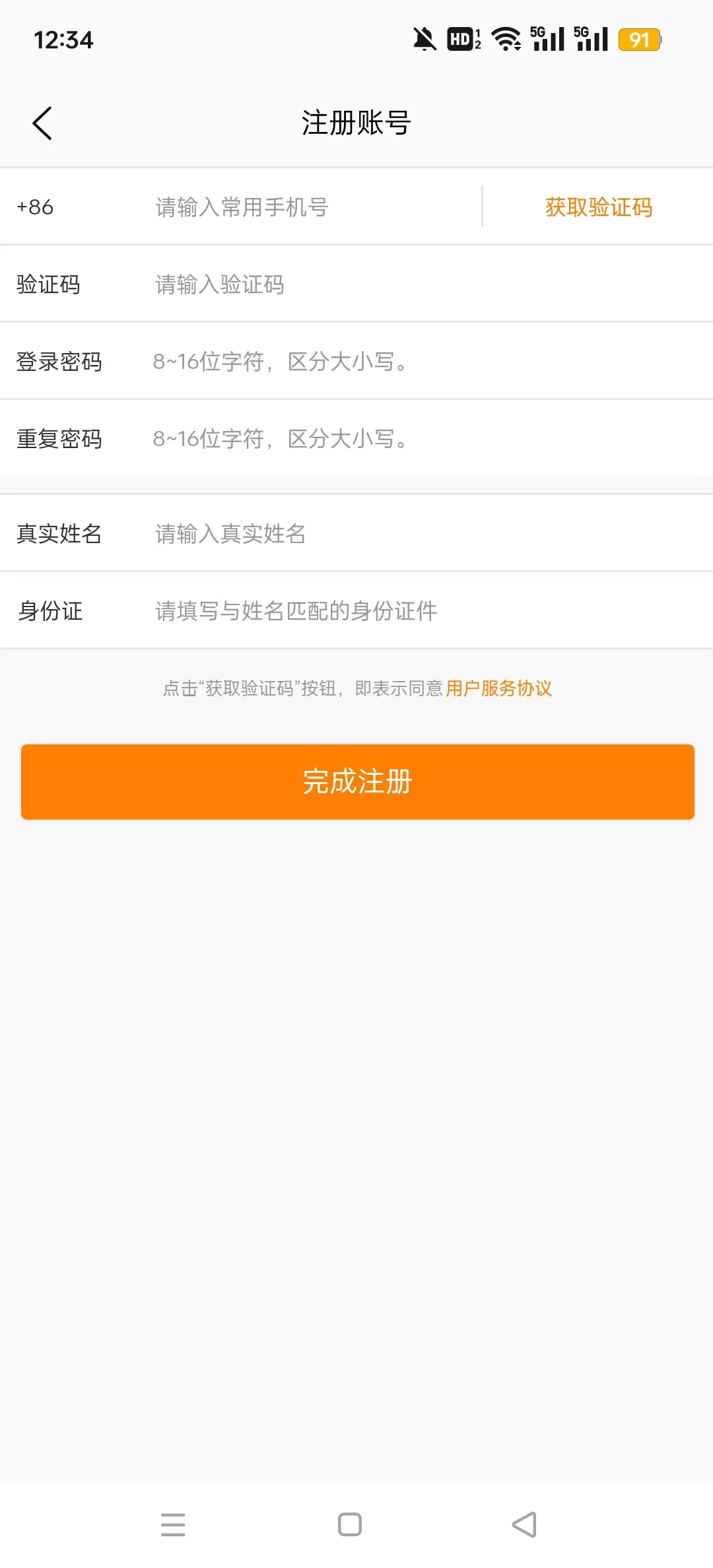Go back from the 注册账号 page
Screen dimensions: 713x1568
(42, 123)
